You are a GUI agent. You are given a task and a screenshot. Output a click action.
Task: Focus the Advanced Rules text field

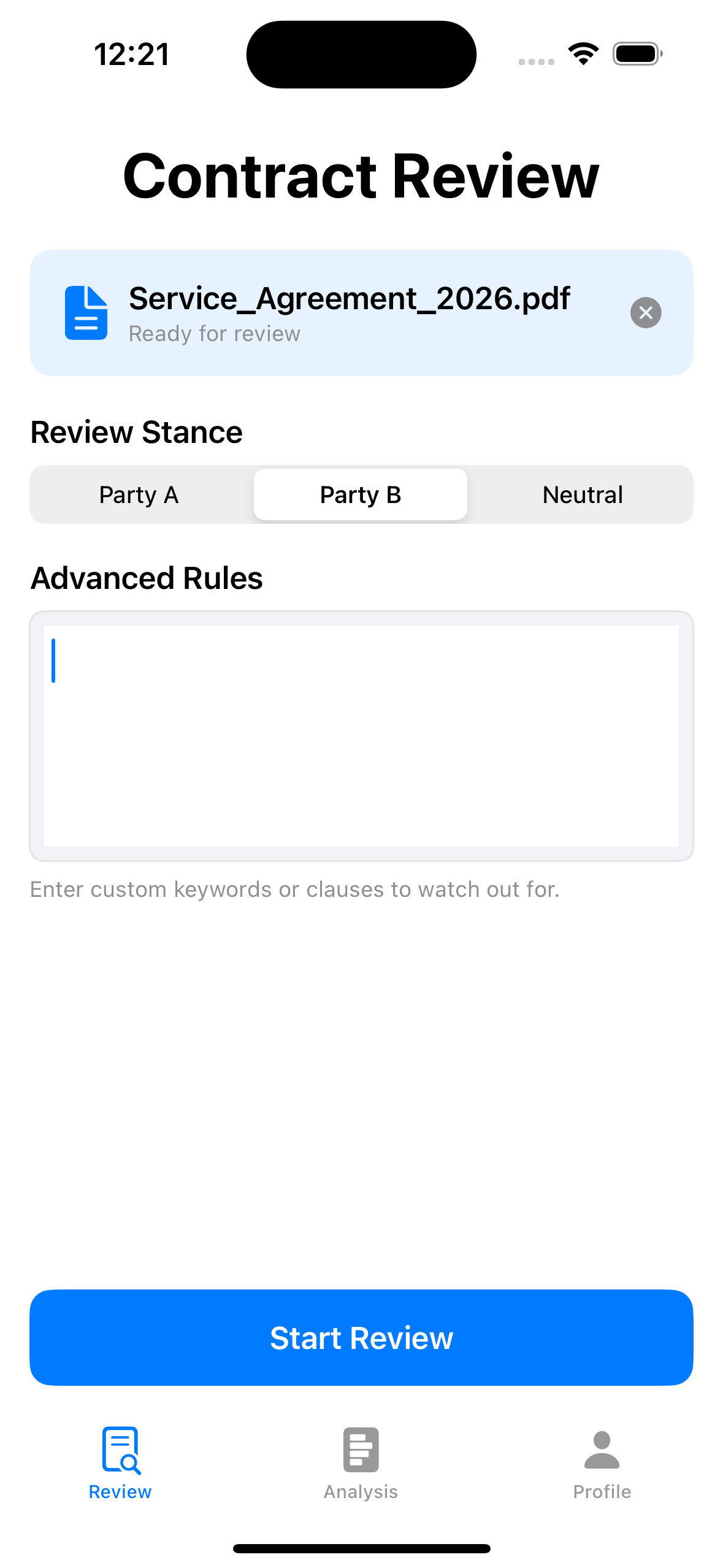tap(361, 736)
